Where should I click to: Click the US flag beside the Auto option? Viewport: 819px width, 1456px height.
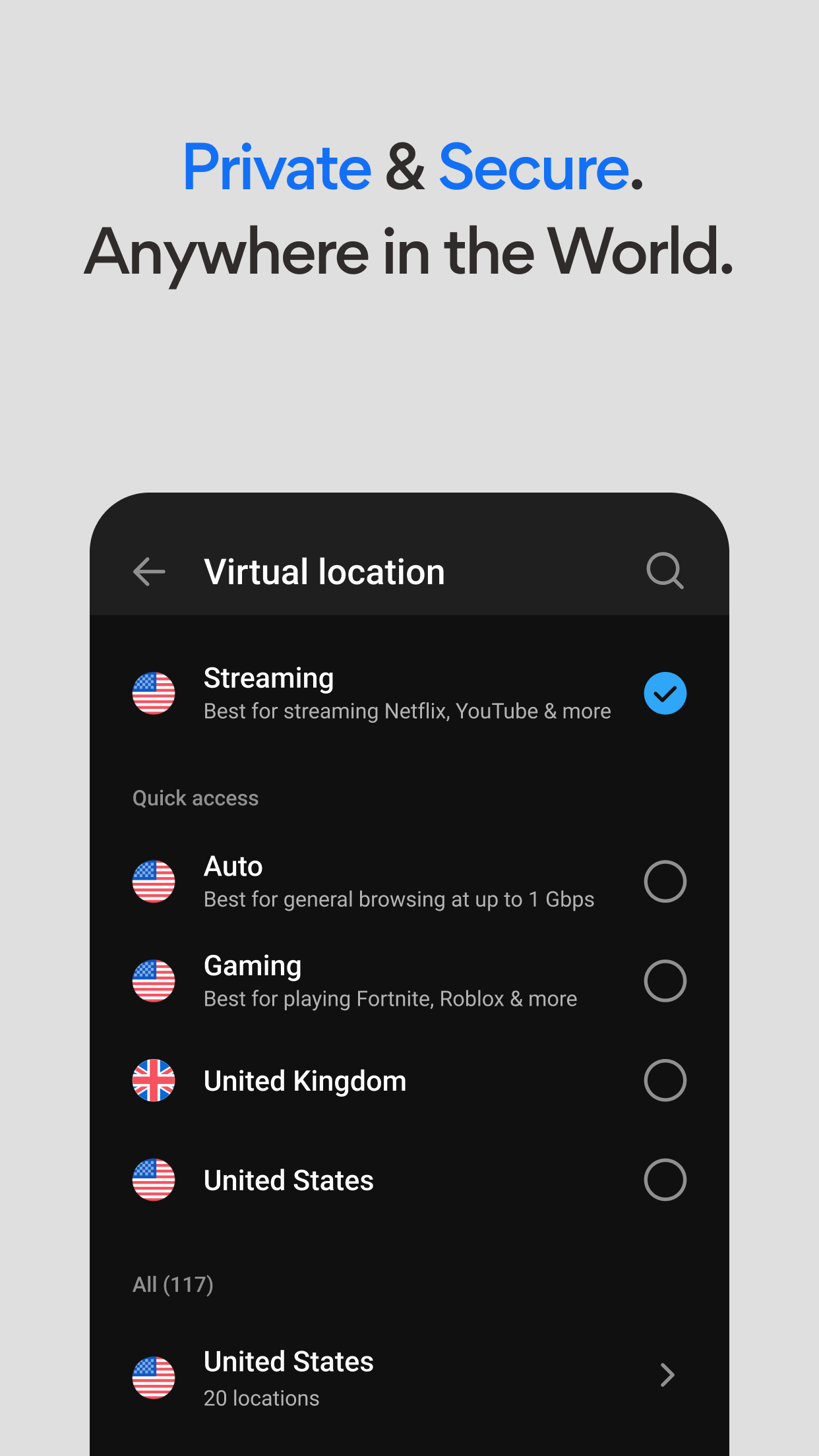click(x=153, y=881)
